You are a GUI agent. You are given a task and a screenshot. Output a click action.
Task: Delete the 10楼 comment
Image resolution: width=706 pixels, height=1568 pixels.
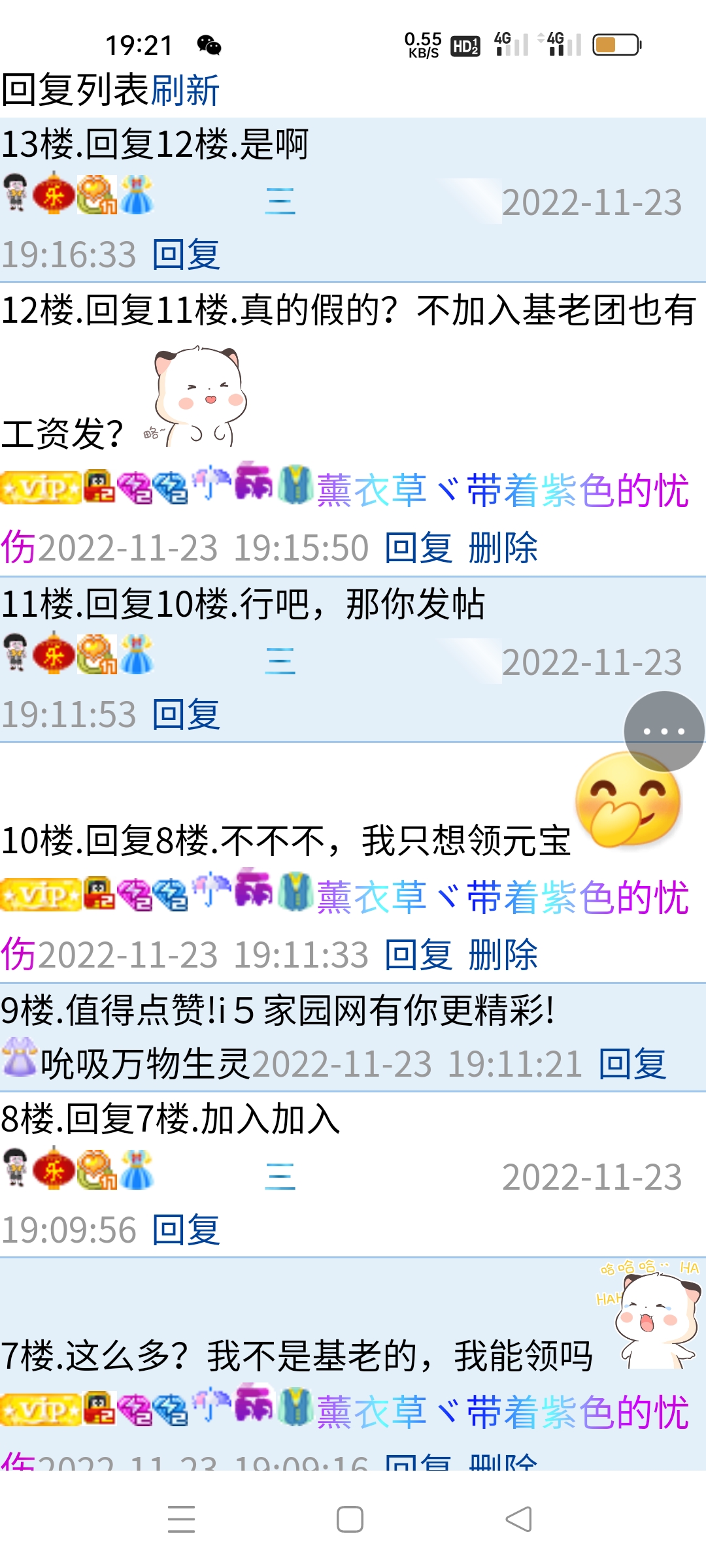[503, 955]
